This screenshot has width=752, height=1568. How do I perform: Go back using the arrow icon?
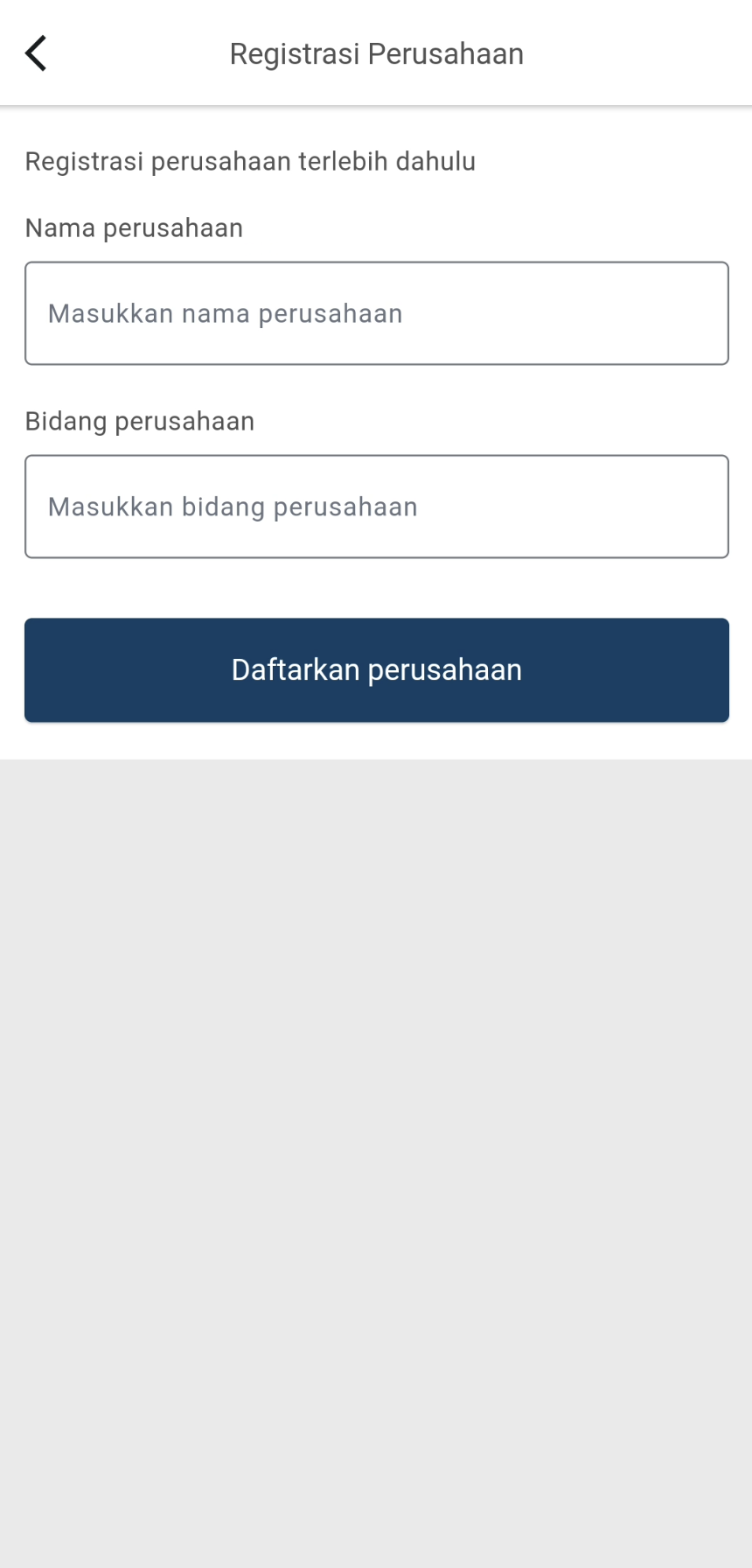point(36,53)
